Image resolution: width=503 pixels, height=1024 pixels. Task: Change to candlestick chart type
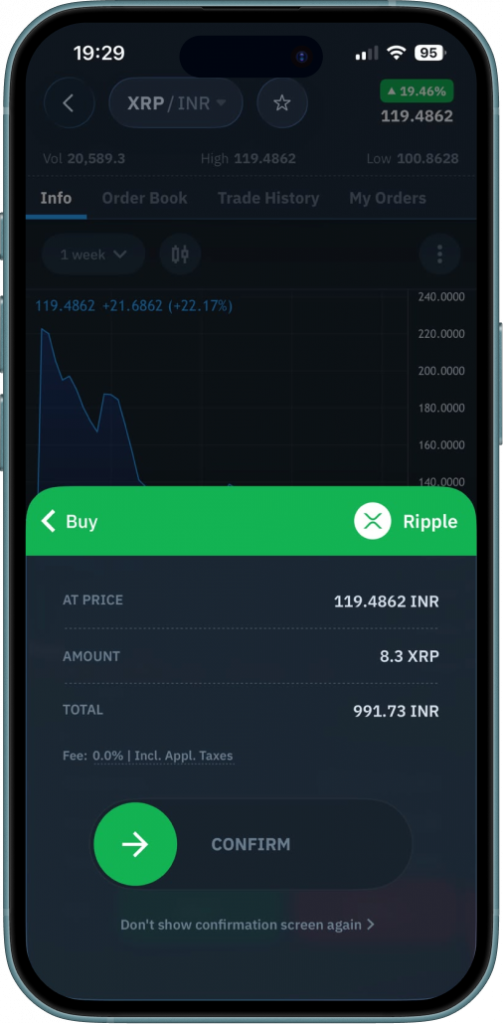[180, 254]
